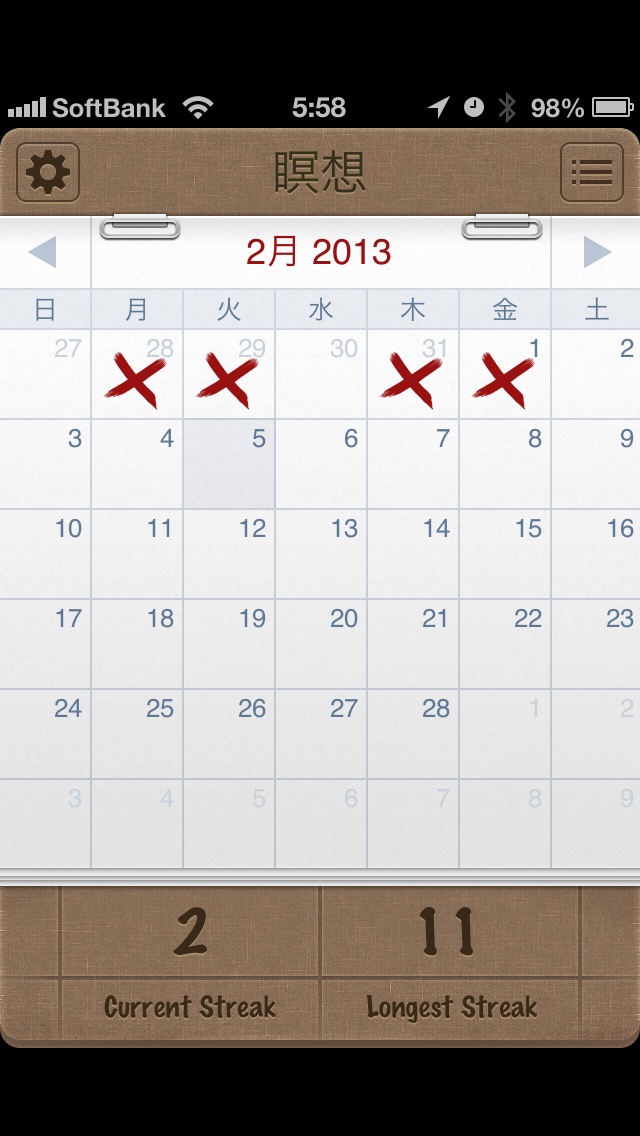Select February 14 on the calendar
Image resolution: width=640 pixels, height=1136 pixels.
tap(413, 554)
